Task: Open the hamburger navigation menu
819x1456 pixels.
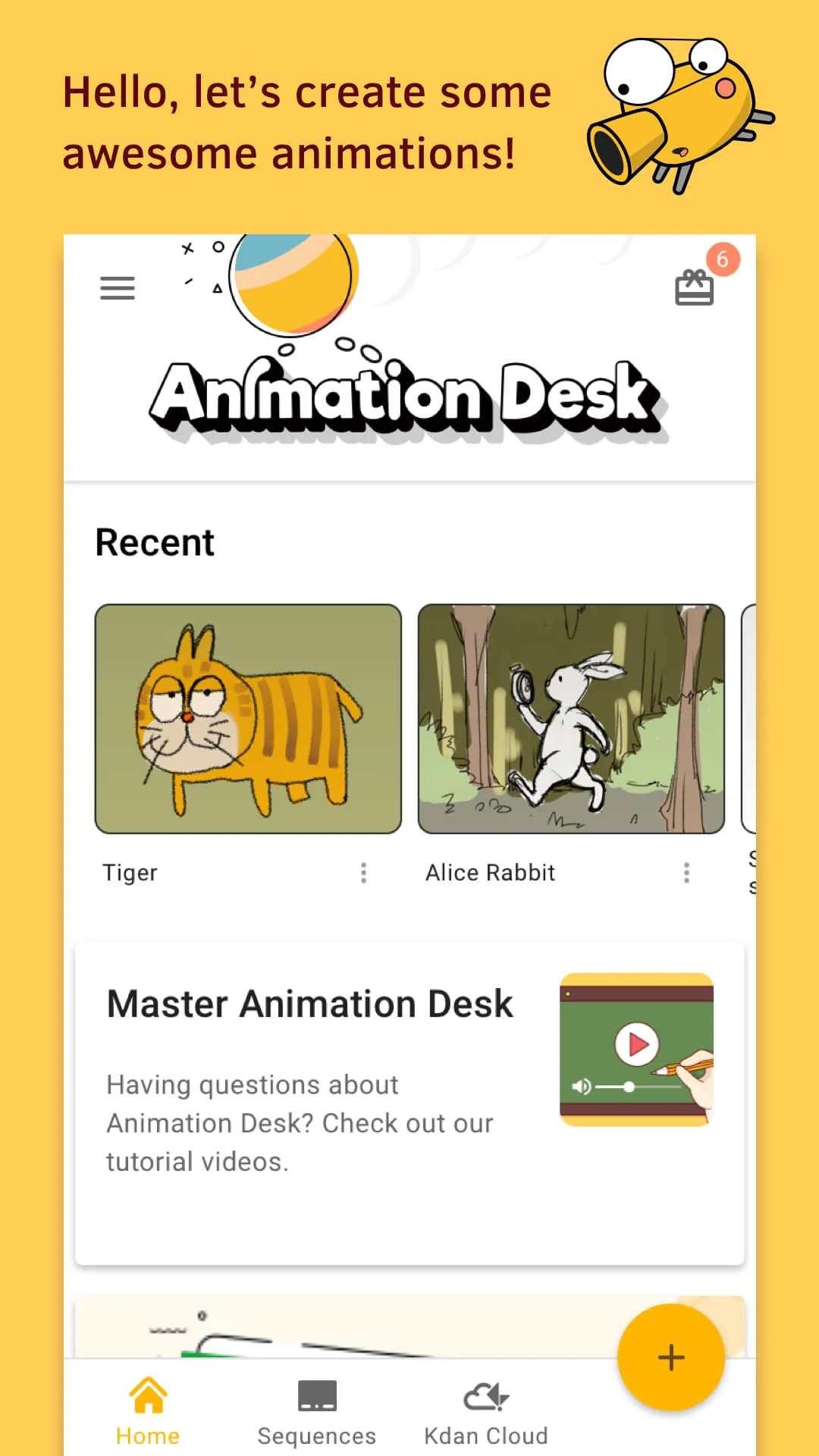Action: 117,288
